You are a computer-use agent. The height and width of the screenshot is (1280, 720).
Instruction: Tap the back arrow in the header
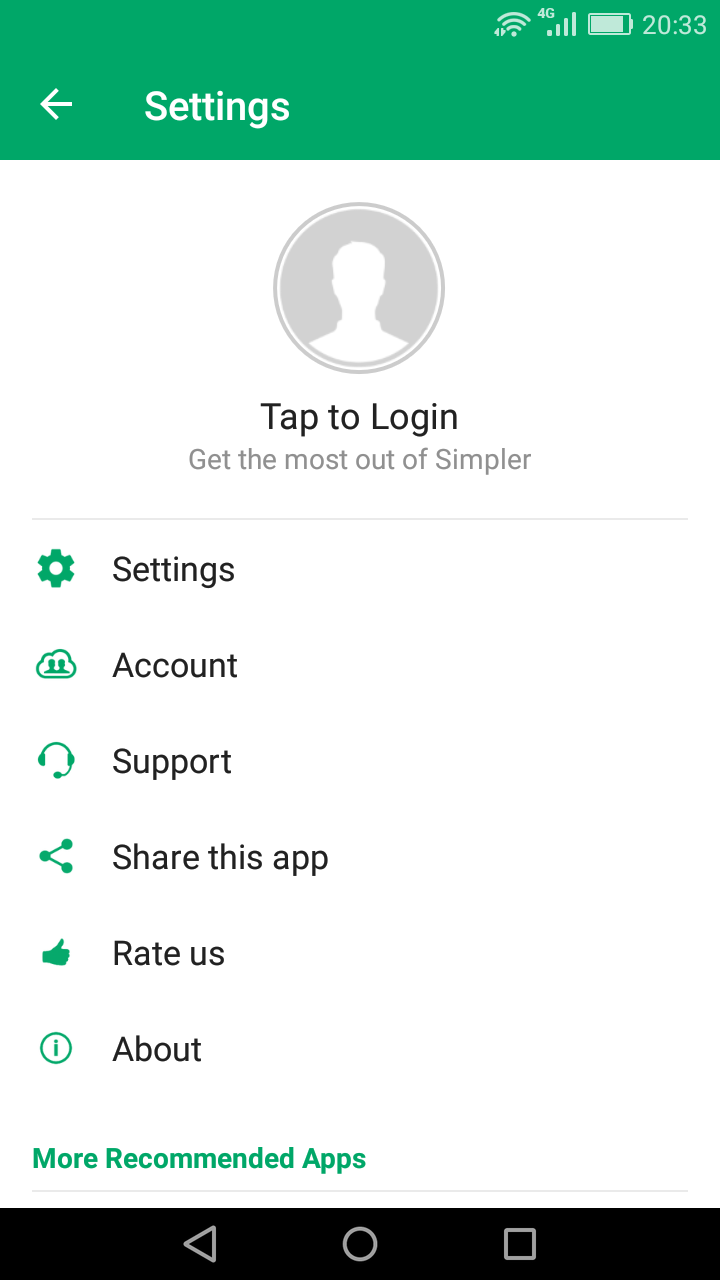pyautogui.click(x=55, y=104)
